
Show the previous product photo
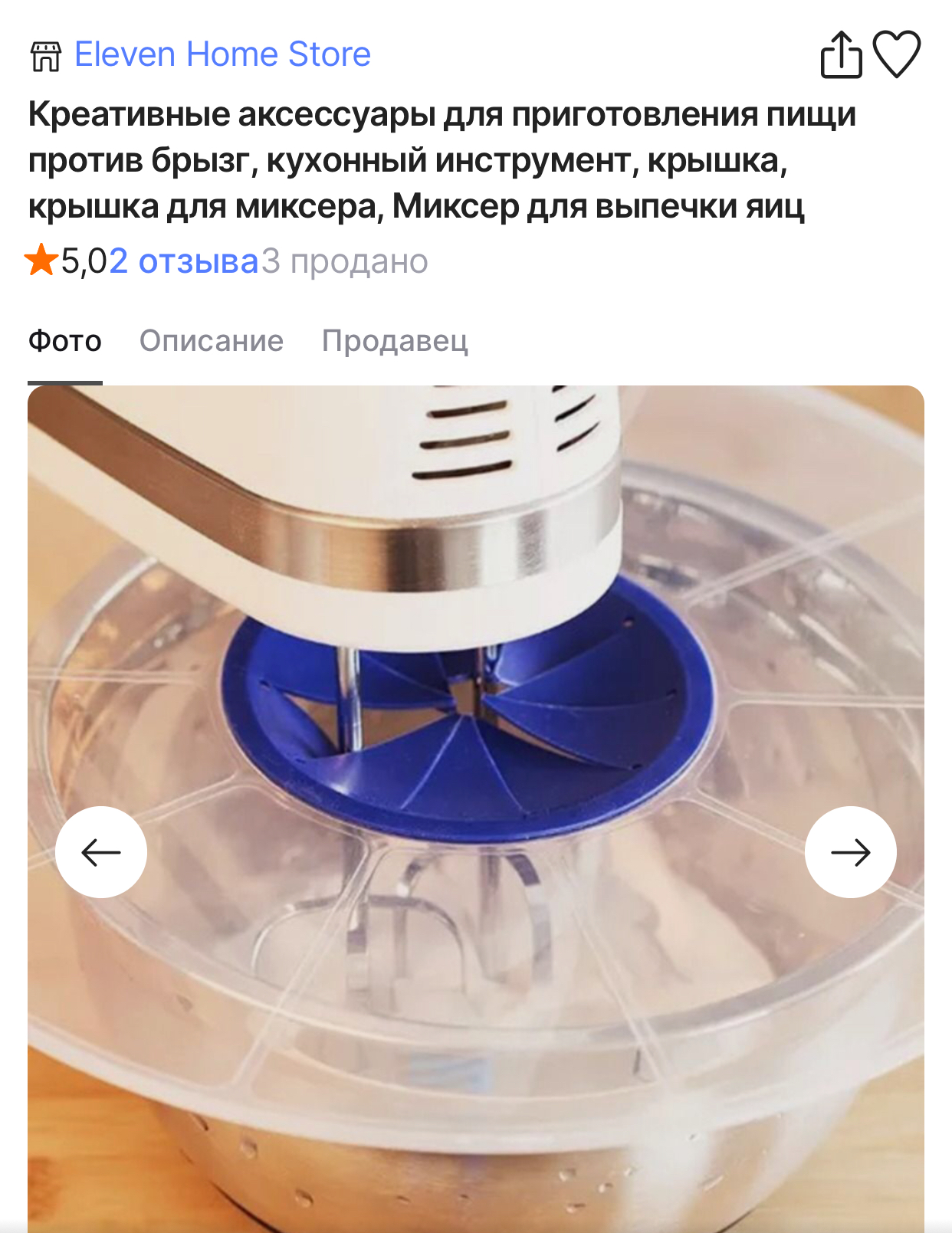(x=101, y=852)
